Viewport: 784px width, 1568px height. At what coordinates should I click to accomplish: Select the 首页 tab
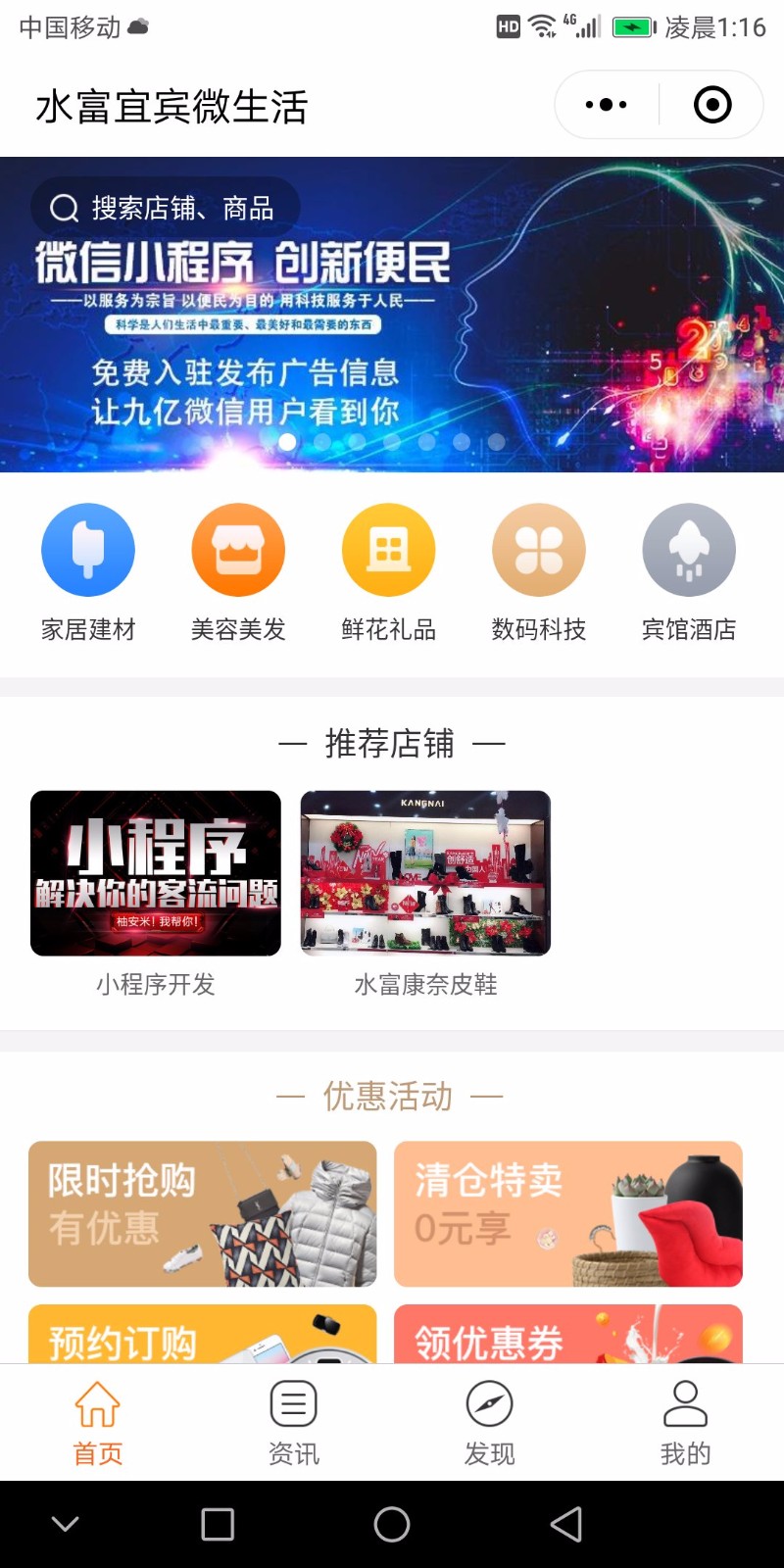pyautogui.click(x=98, y=1422)
